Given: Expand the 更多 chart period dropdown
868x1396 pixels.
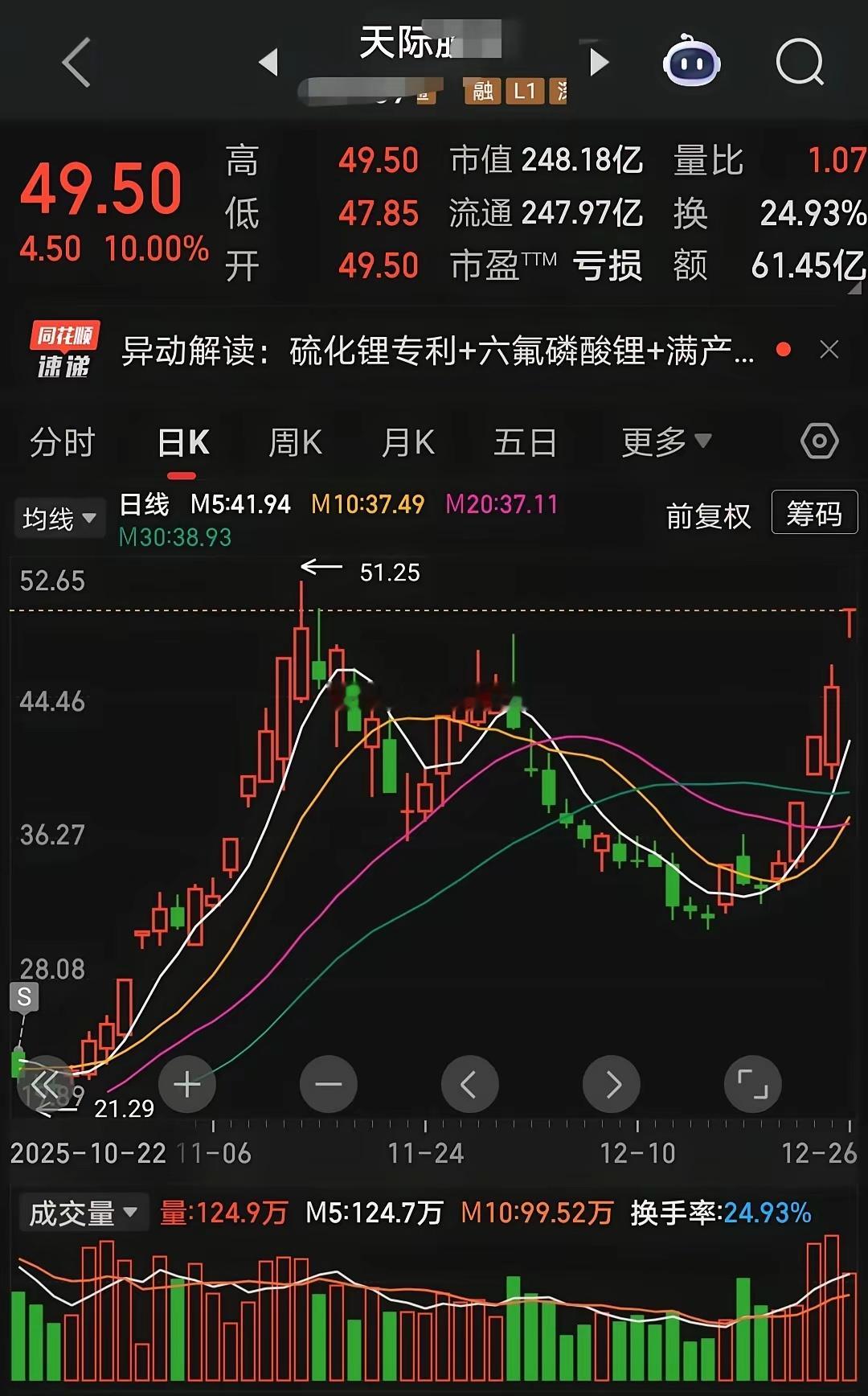Looking at the screenshot, I should coord(666,441).
